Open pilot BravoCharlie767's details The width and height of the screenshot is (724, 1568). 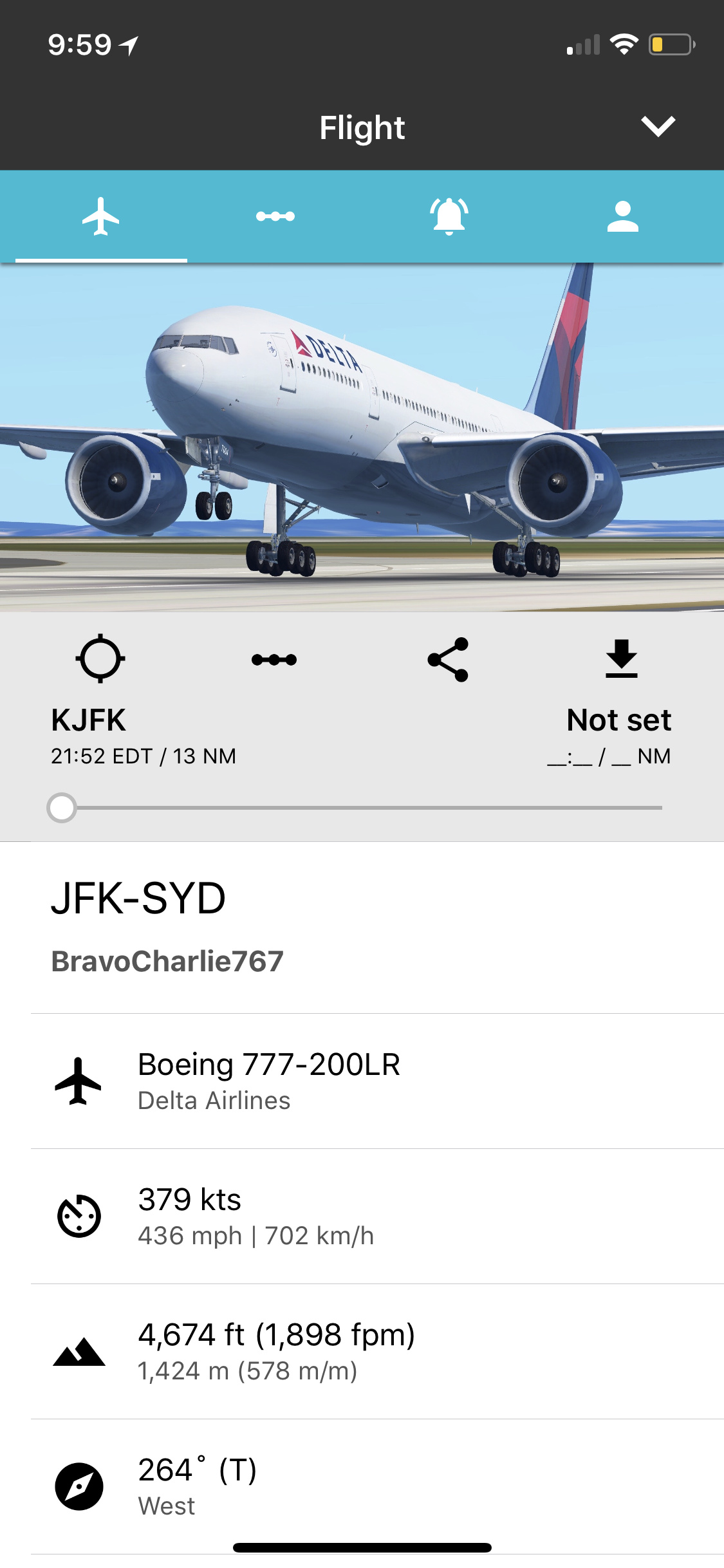click(x=167, y=961)
